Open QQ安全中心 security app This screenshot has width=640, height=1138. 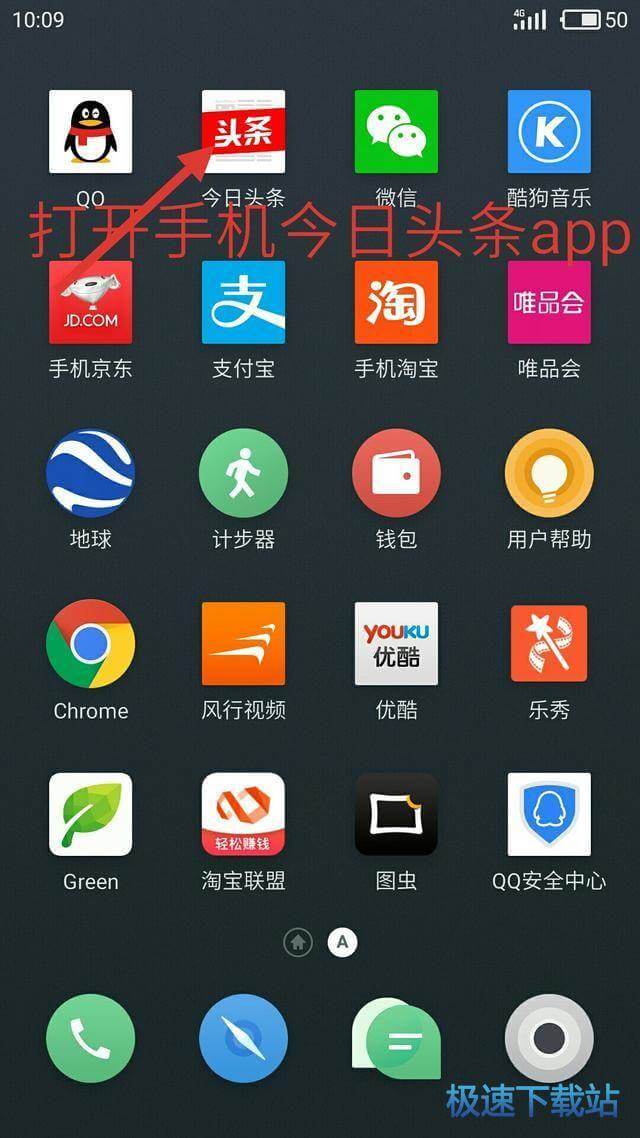(x=549, y=814)
